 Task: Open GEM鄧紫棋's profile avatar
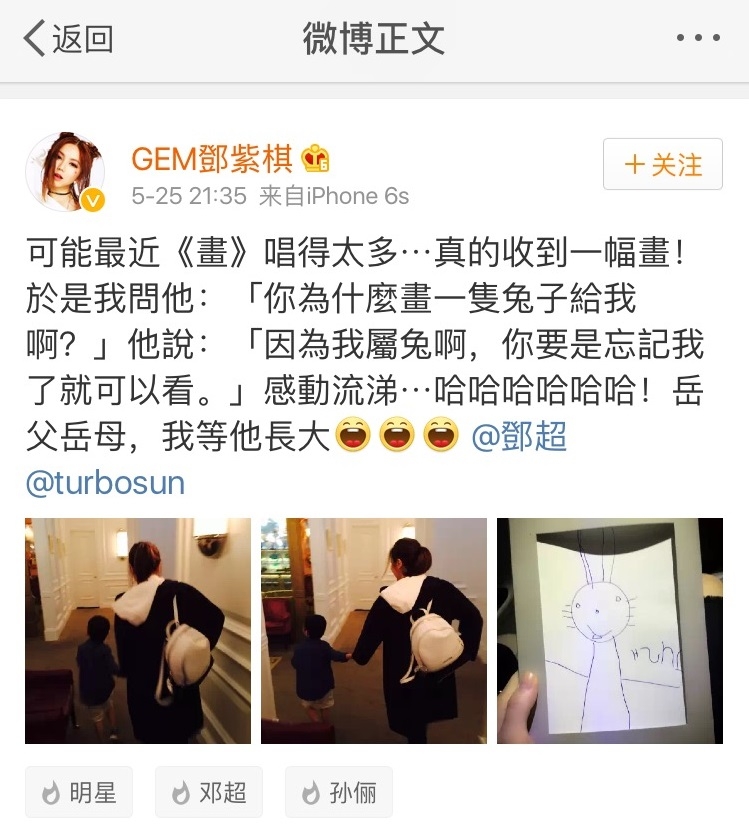[x=65, y=172]
